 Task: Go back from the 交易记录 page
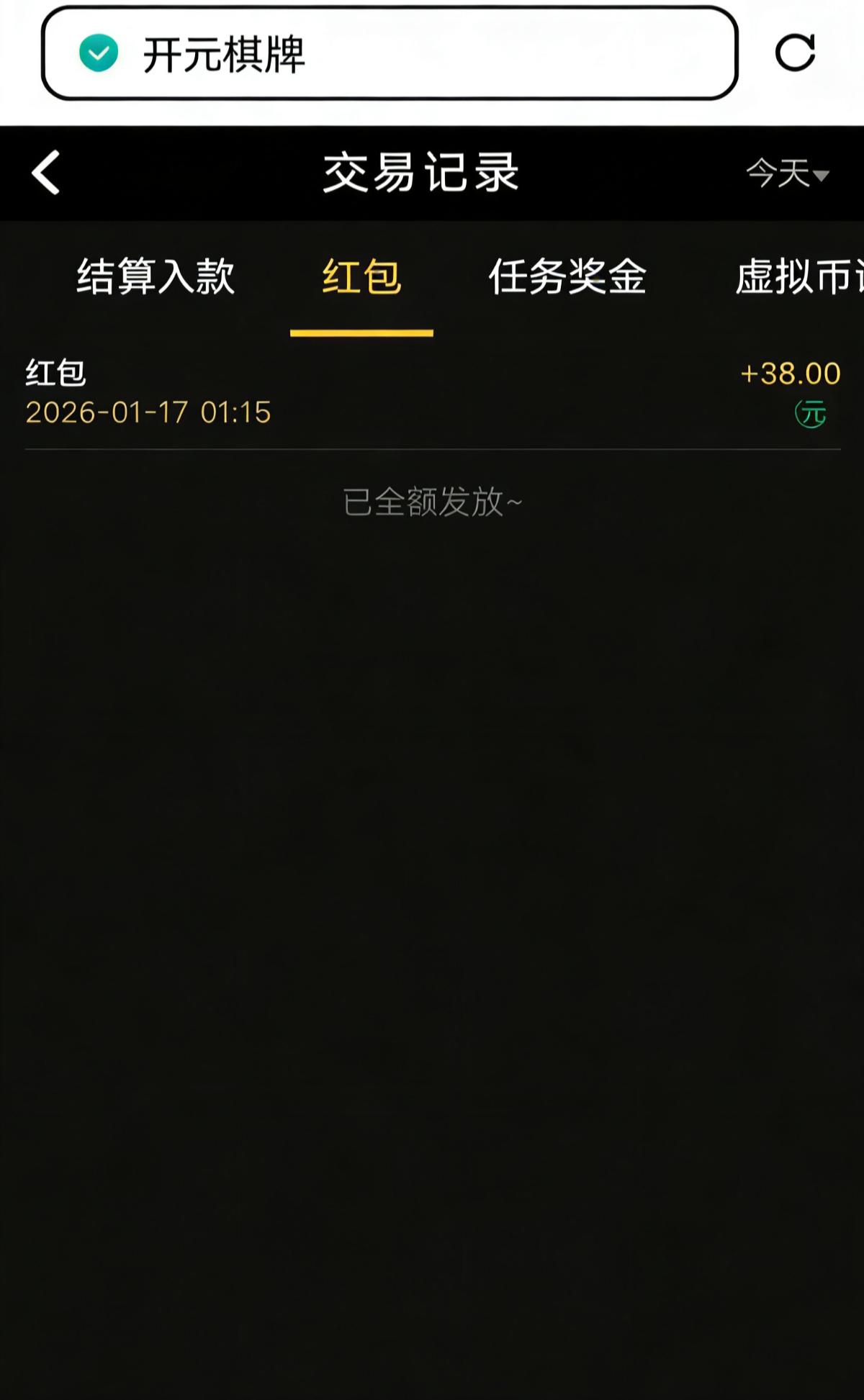coord(46,173)
